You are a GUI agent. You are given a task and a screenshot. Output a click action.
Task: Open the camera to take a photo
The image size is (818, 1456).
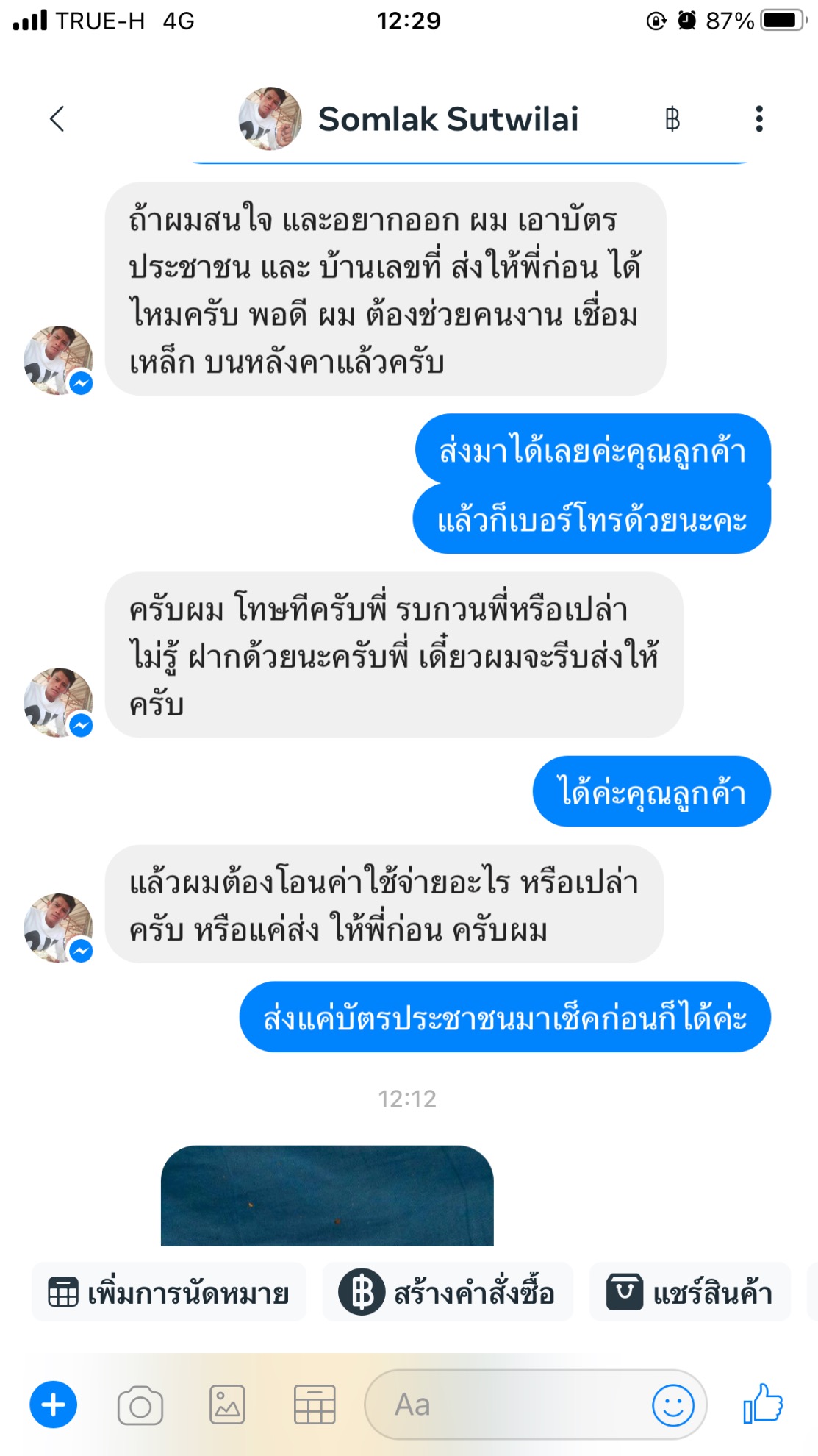click(140, 1405)
